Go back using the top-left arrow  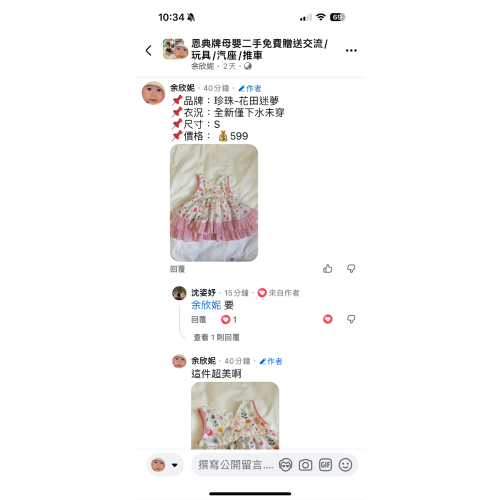click(x=149, y=51)
